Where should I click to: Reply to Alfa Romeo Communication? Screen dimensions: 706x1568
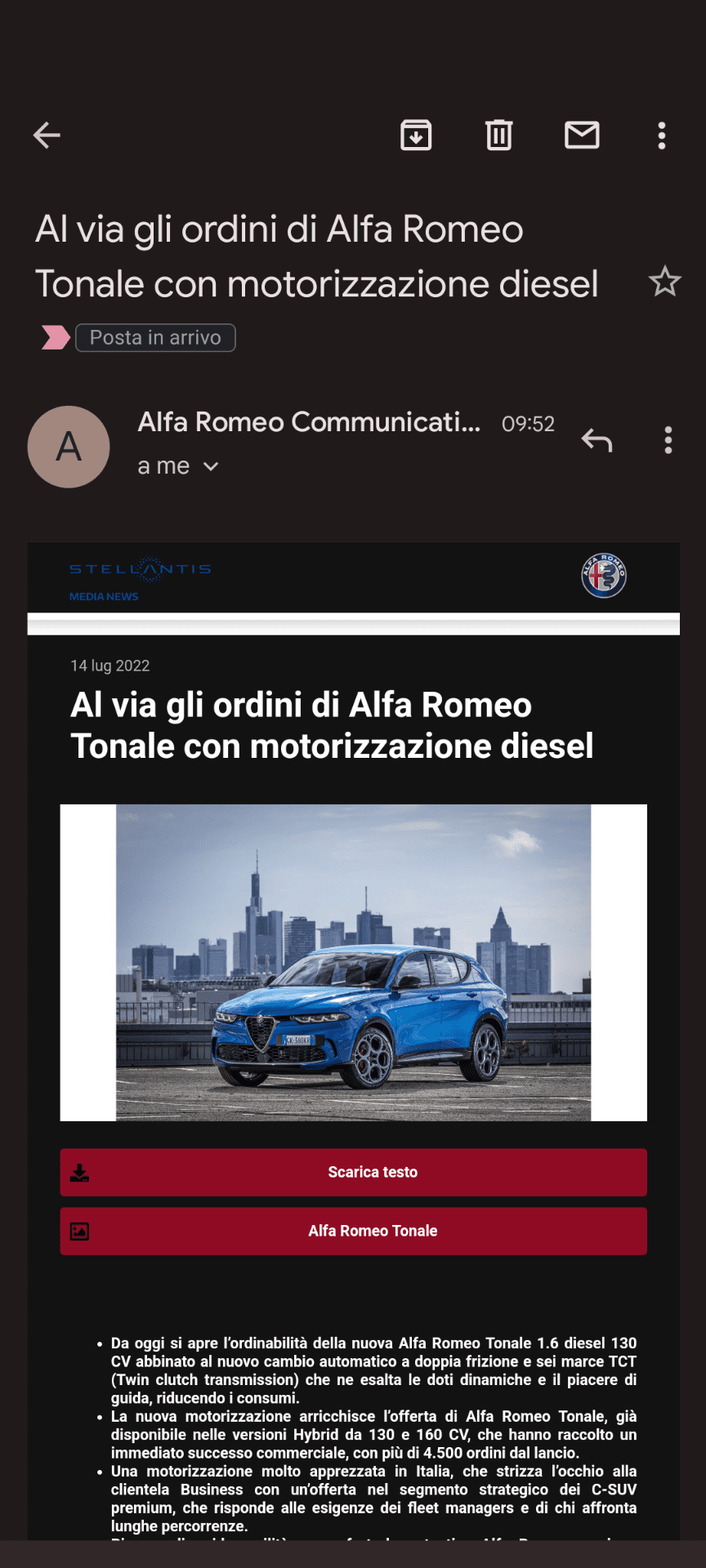coord(597,441)
